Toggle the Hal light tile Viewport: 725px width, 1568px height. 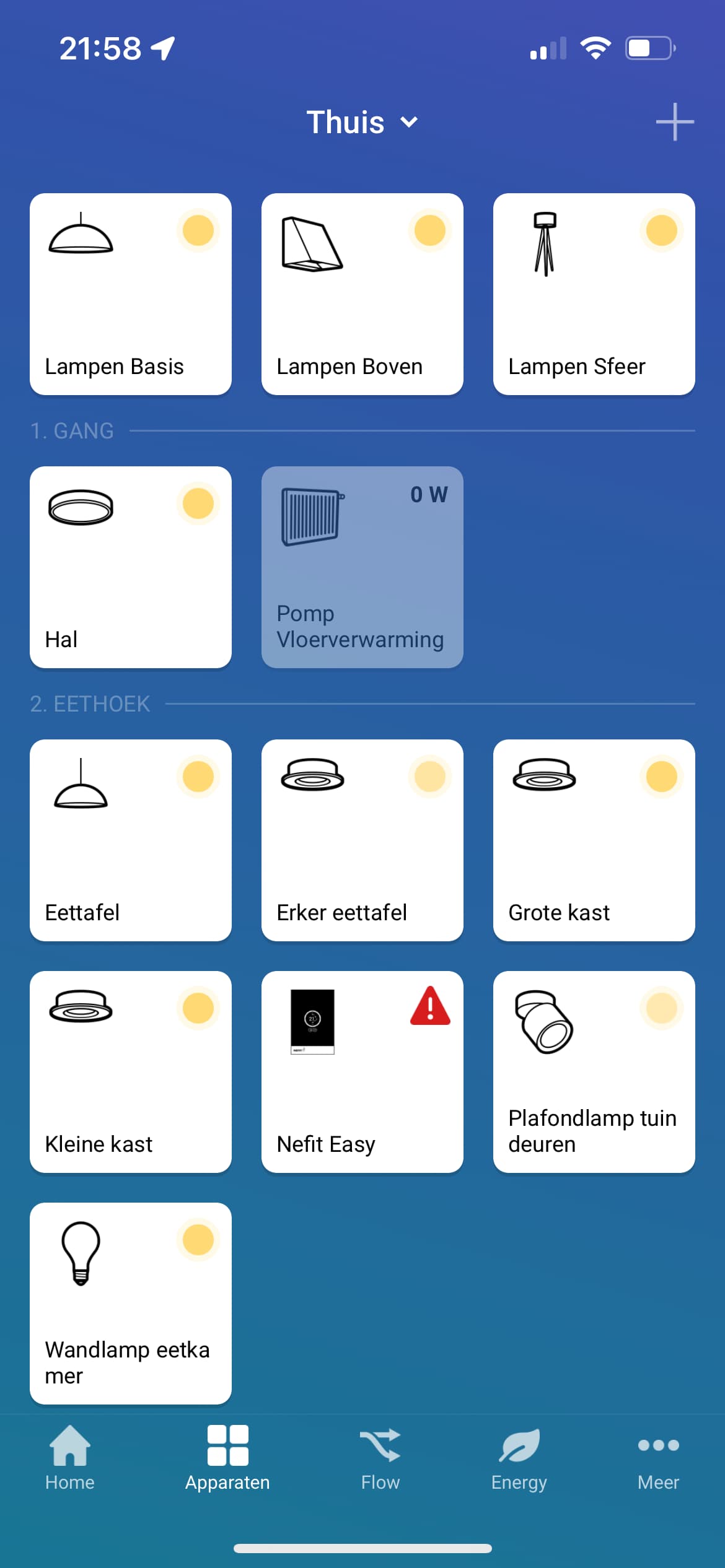[x=131, y=567]
